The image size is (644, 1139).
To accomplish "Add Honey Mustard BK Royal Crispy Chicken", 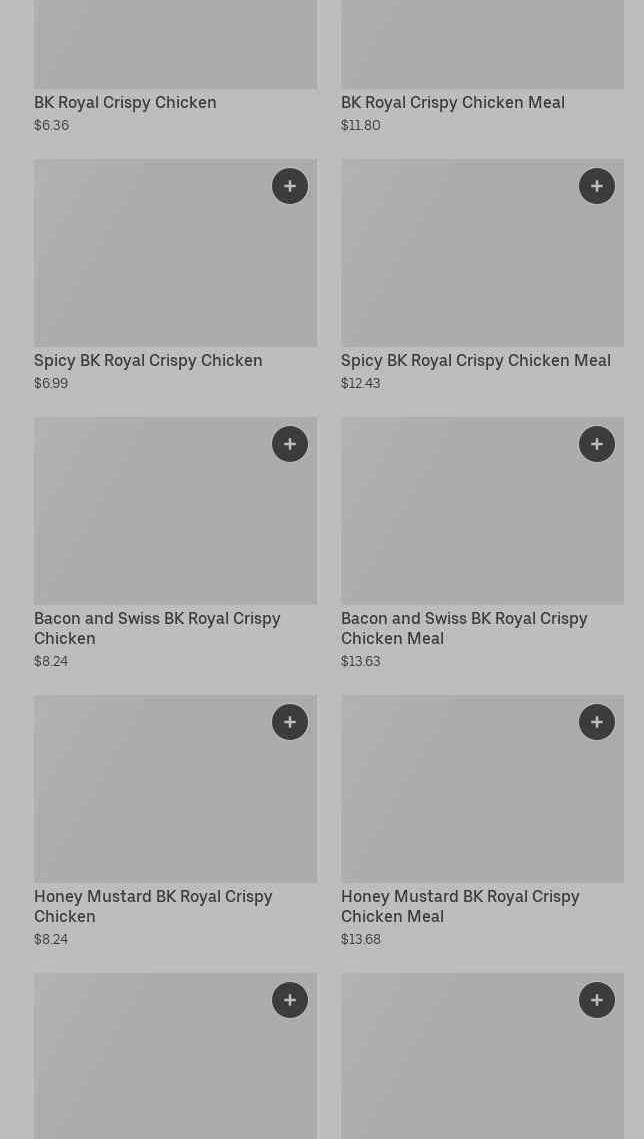I will [290, 722].
